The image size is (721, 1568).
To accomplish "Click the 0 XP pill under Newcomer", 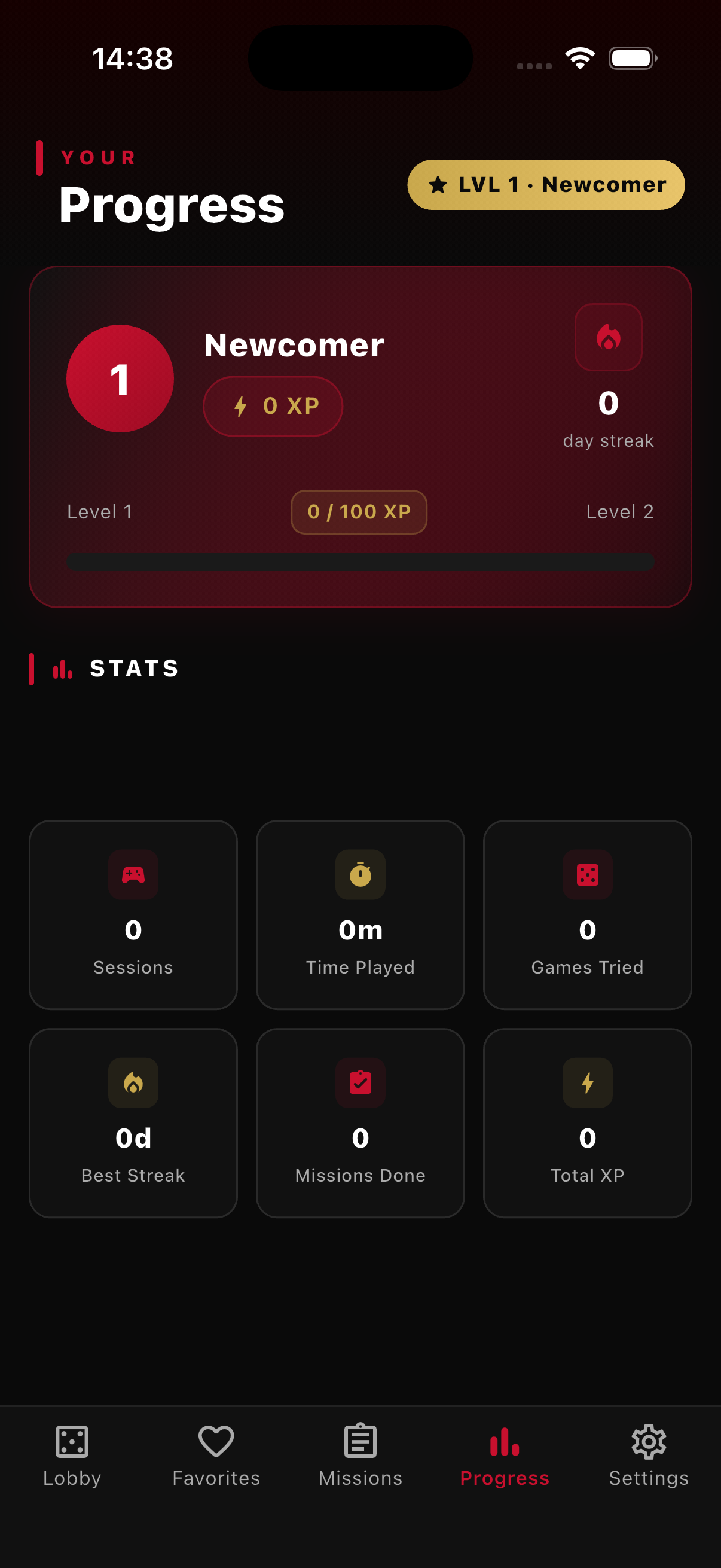I will (273, 405).
